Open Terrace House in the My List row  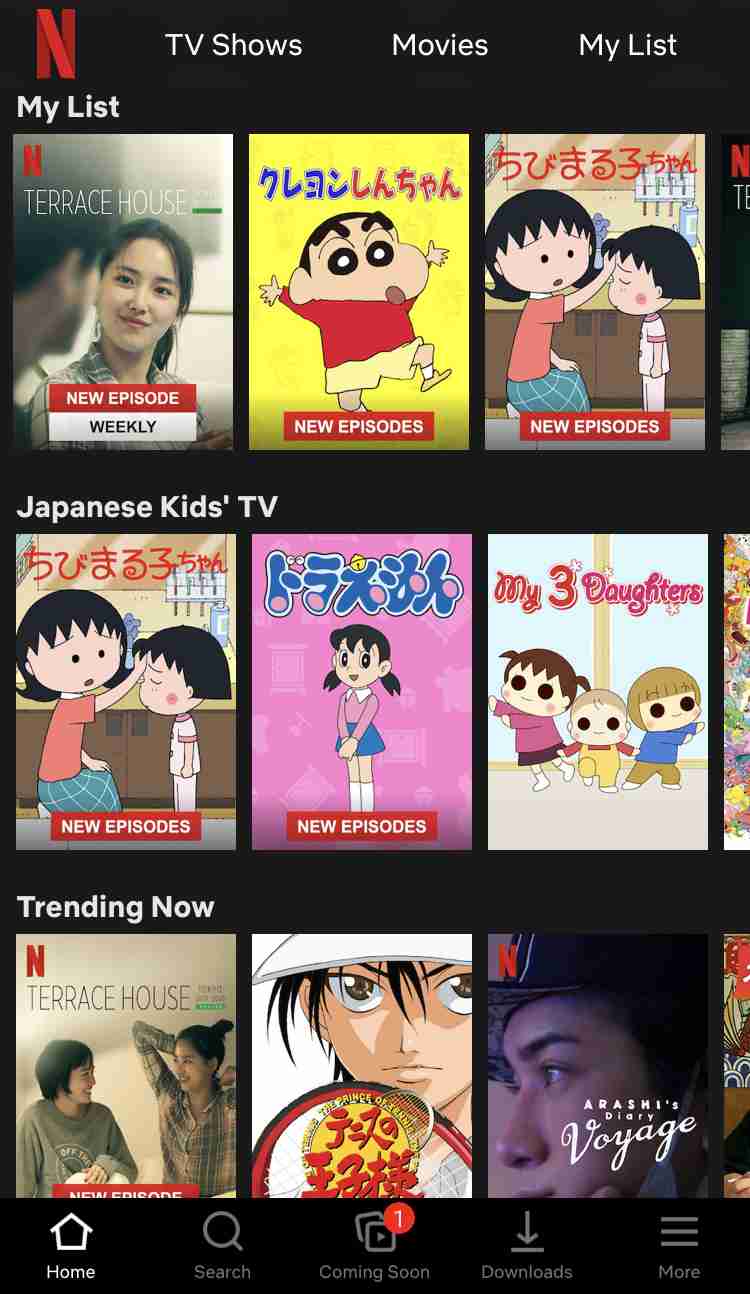tap(123, 292)
